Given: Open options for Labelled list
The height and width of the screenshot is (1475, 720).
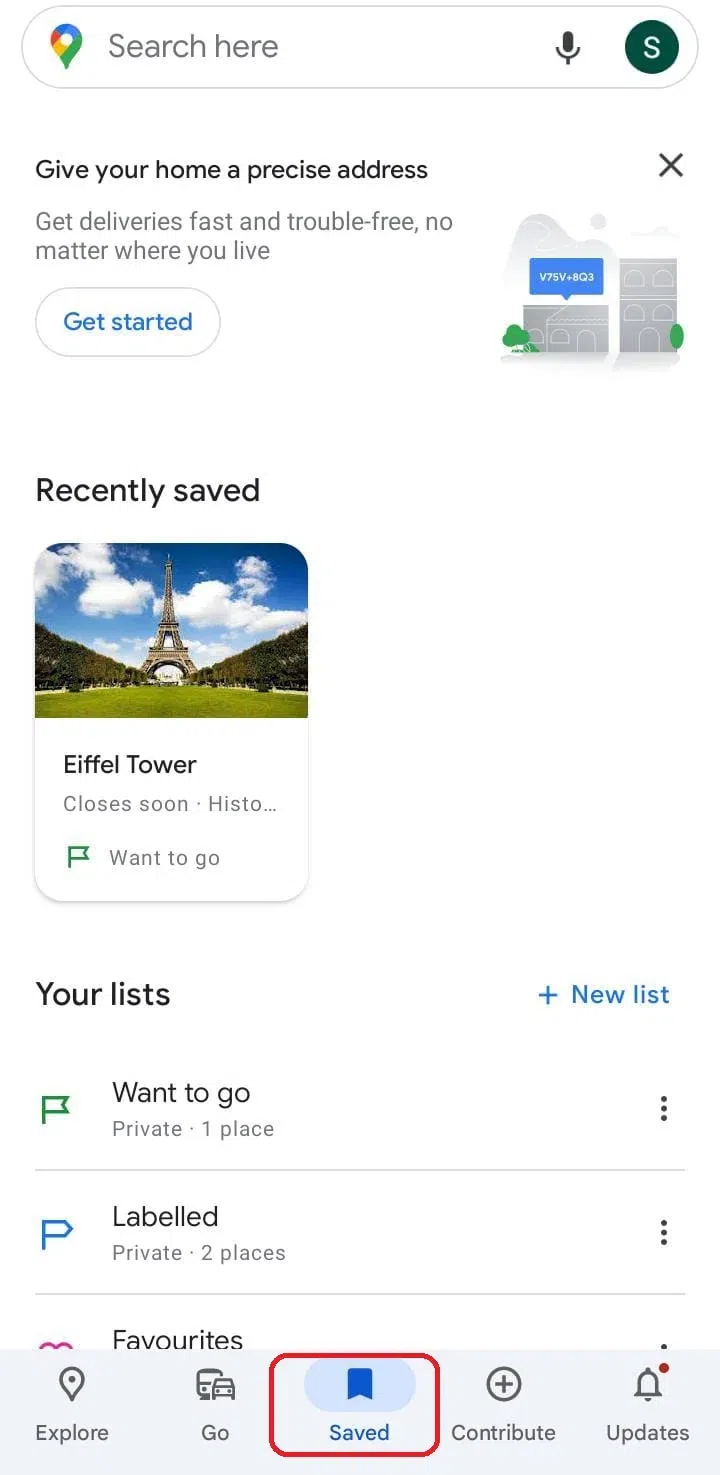Looking at the screenshot, I should point(663,1233).
